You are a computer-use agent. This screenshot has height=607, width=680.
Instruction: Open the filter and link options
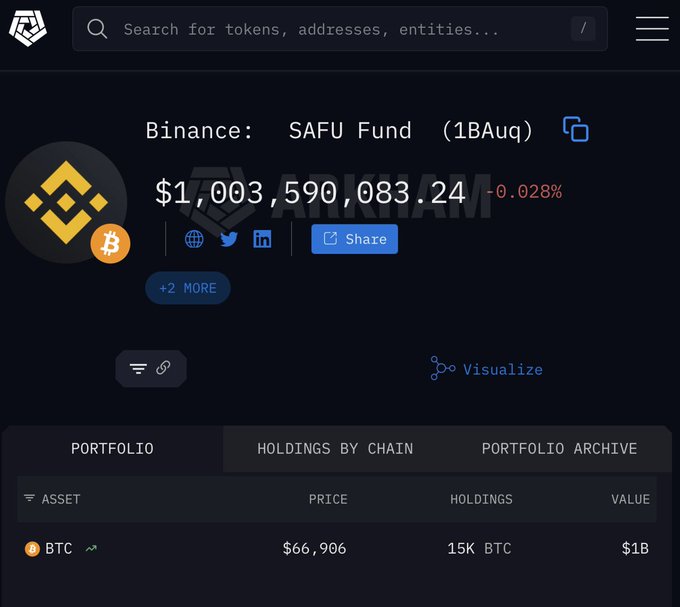coord(150,368)
